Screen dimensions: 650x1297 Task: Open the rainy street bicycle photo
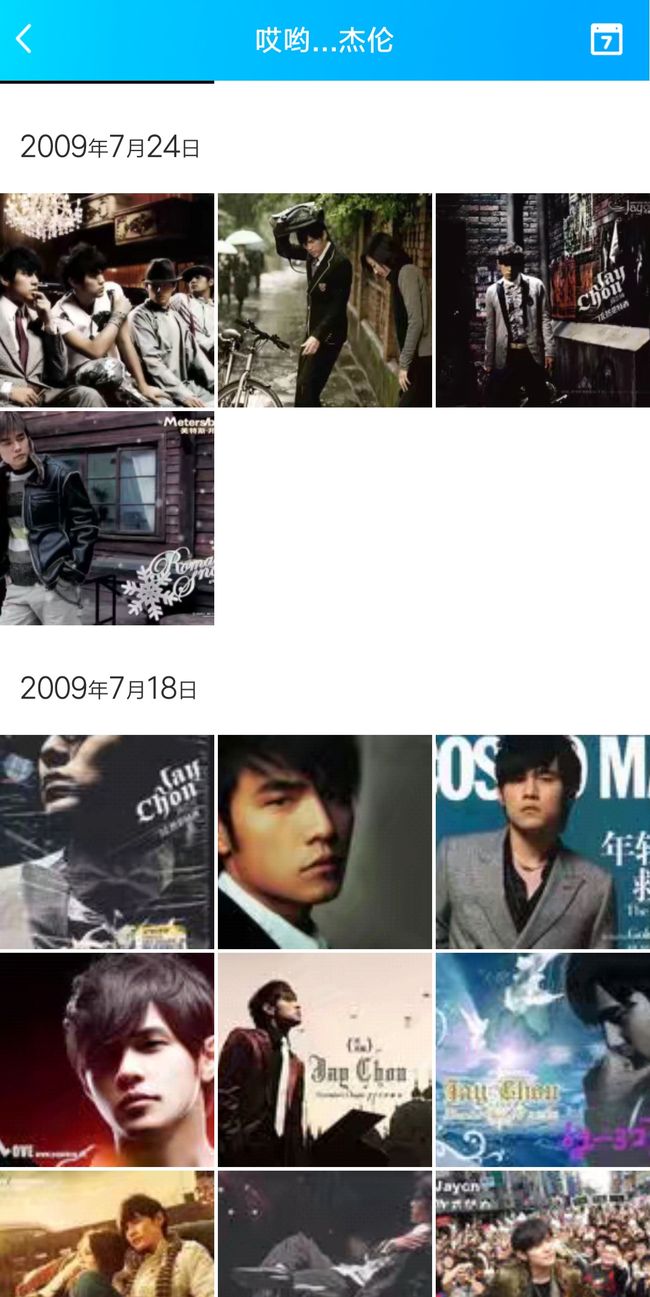pyautogui.click(x=325, y=300)
